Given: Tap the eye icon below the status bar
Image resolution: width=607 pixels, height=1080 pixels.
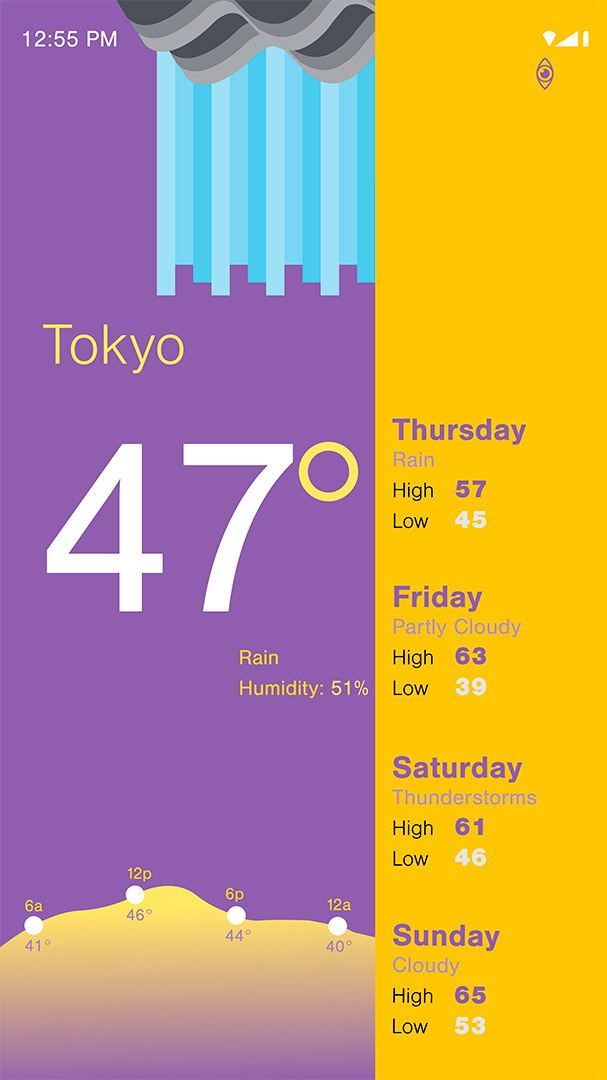Looking at the screenshot, I should 545,74.
